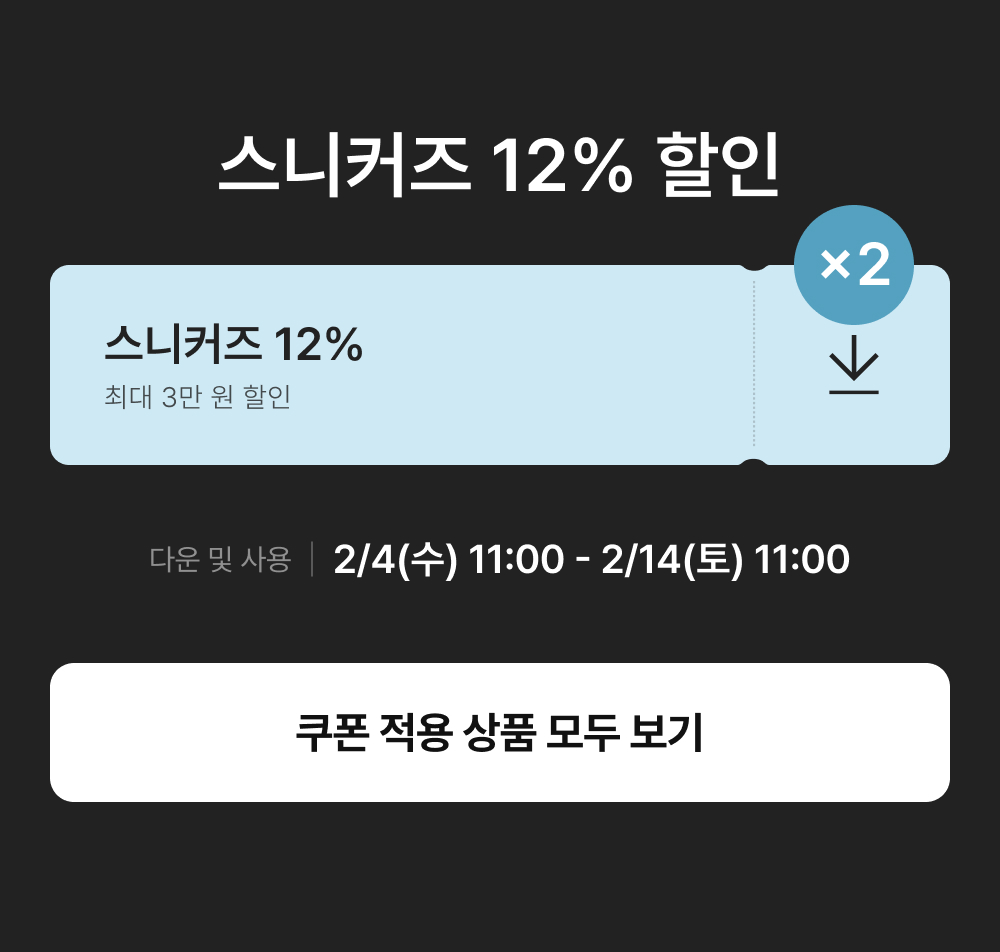The height and width of the screenshot is (952, 1000).
Task: Tap 쿠폰 적용 상품 모두 보기 button
Action: click(500, 732)
